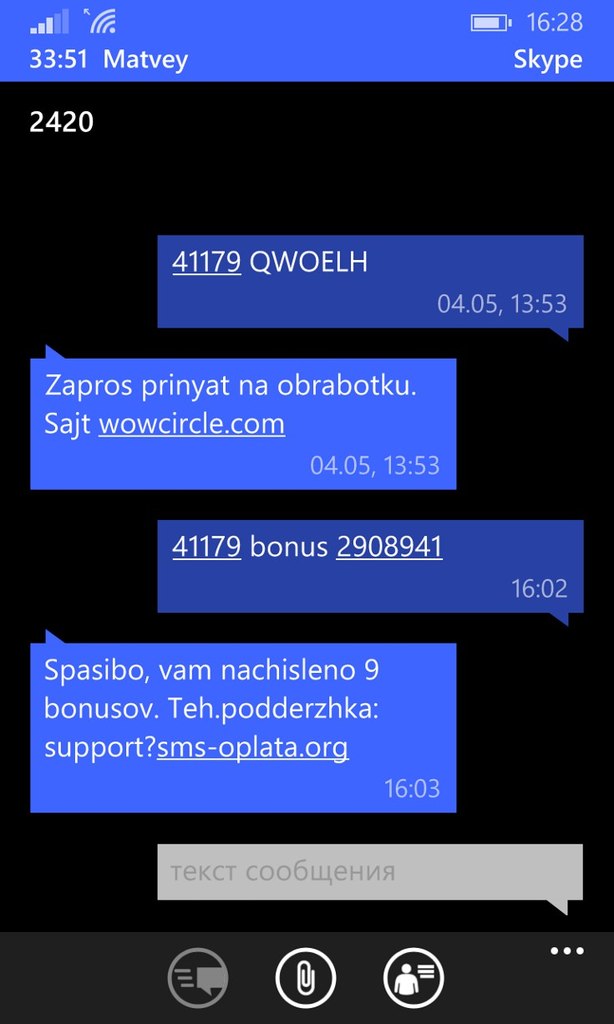Open the attachment paperclip button
The width and height of the screenshot is (614, 1024).
pos(306,979)
